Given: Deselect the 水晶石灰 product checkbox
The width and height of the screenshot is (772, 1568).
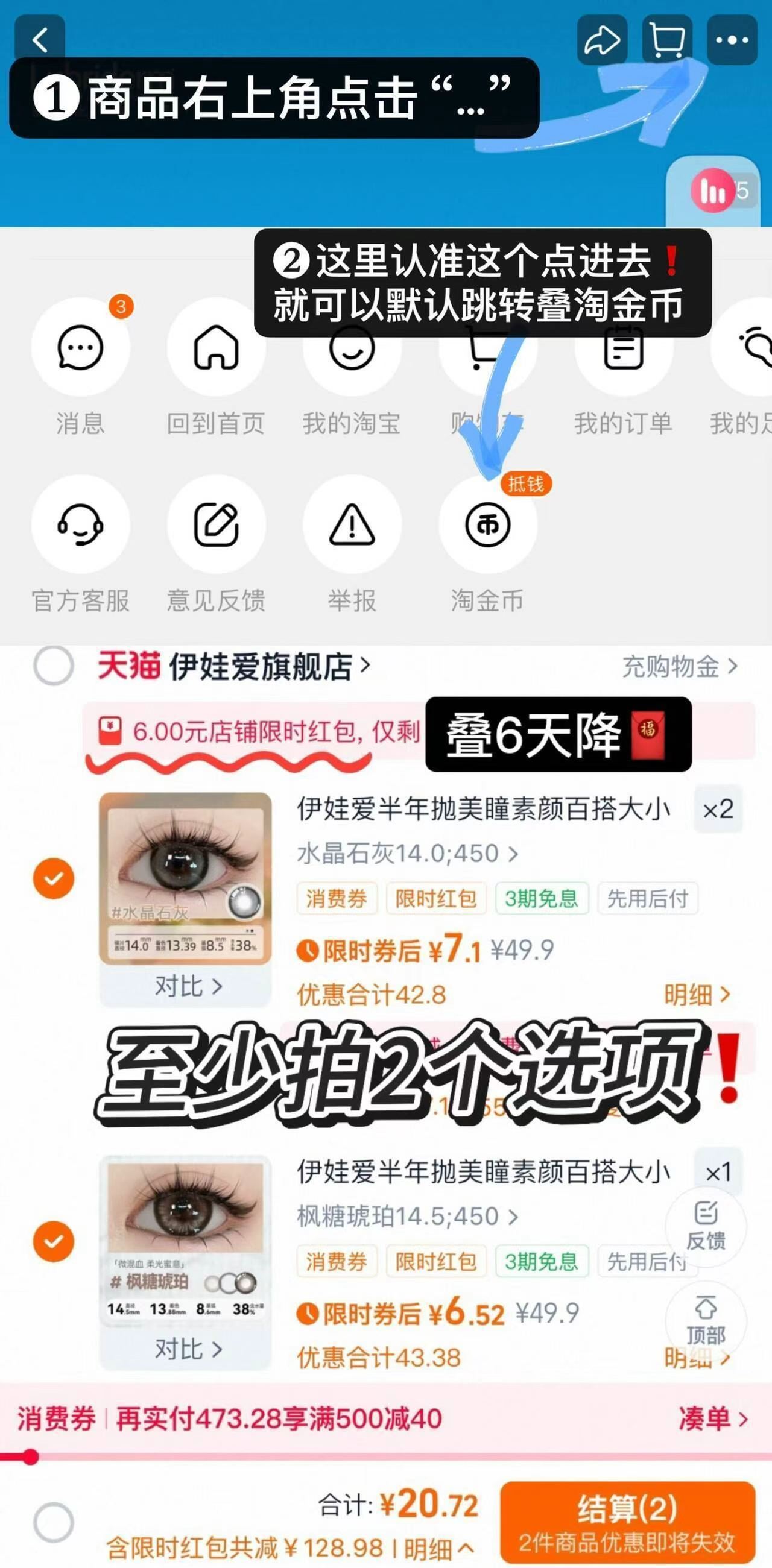Looking at the screenshot, I should [54, 877].
